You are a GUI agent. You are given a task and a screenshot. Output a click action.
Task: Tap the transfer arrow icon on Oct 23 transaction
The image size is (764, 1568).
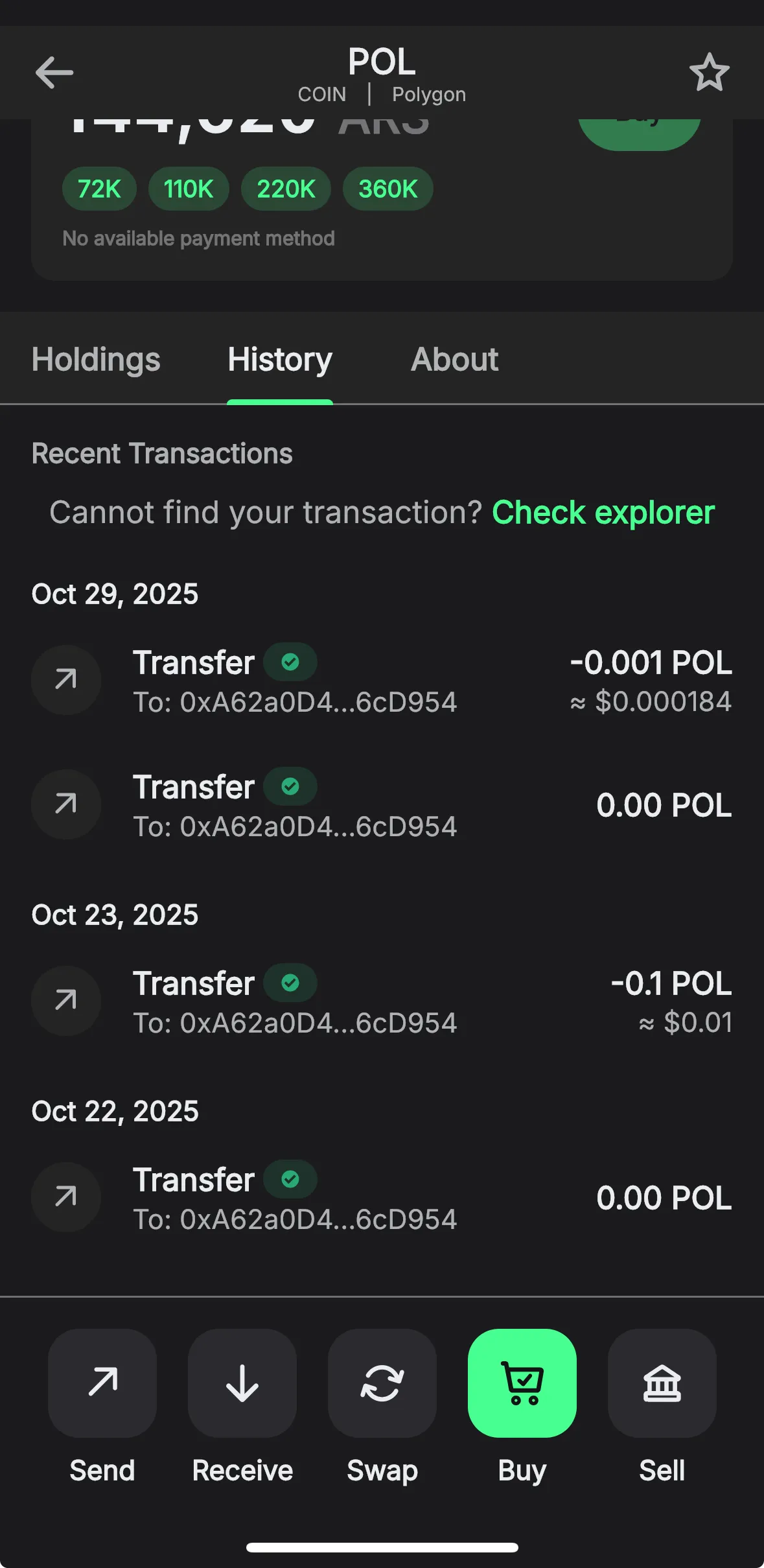point(65,1000)
